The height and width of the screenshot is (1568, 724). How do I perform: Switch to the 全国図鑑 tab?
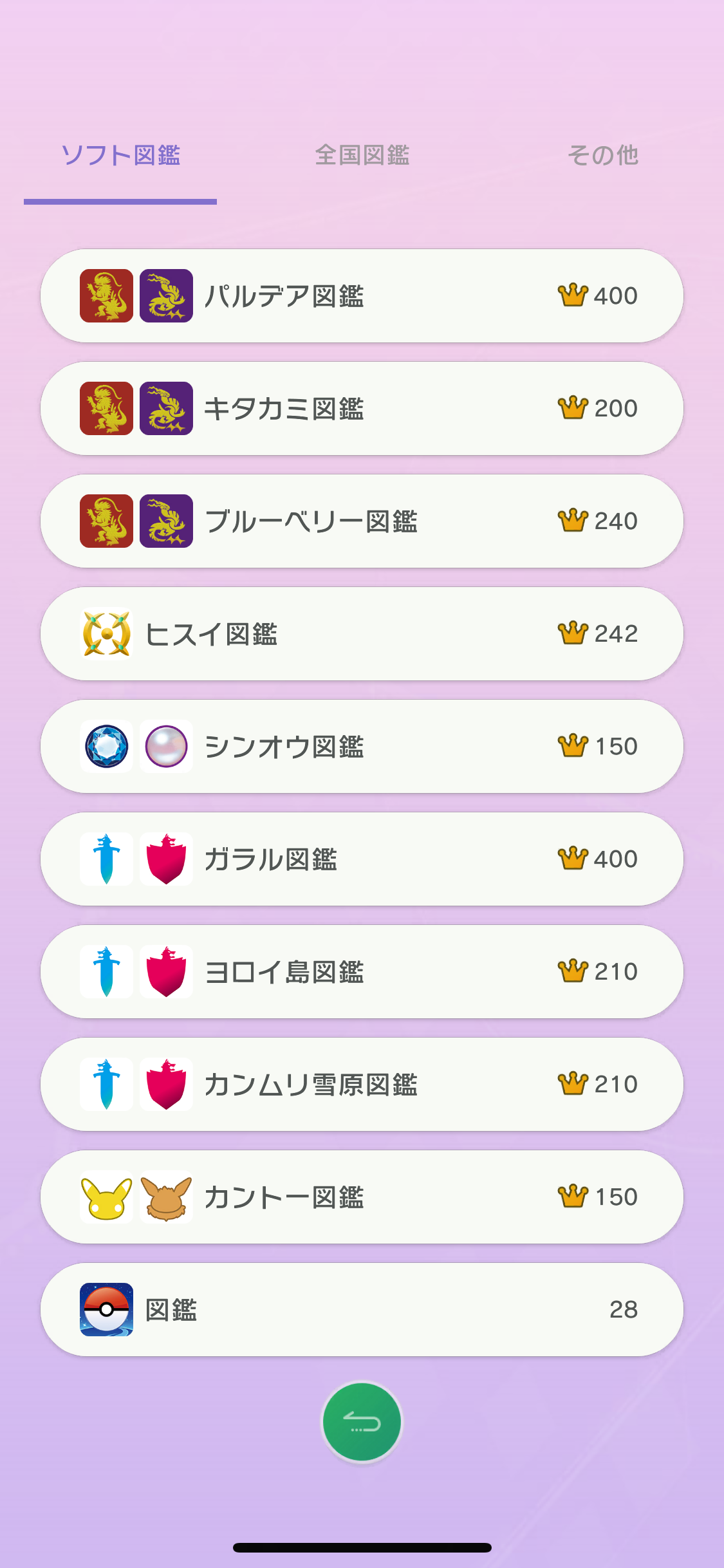tap(362, 155)
